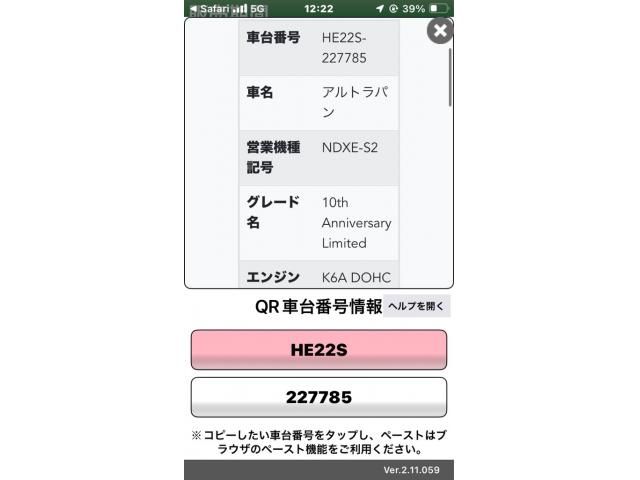Close the vehicle info popup
This screenshot has width=640, height=480.
pyautogui.click(x=439, y=30)
